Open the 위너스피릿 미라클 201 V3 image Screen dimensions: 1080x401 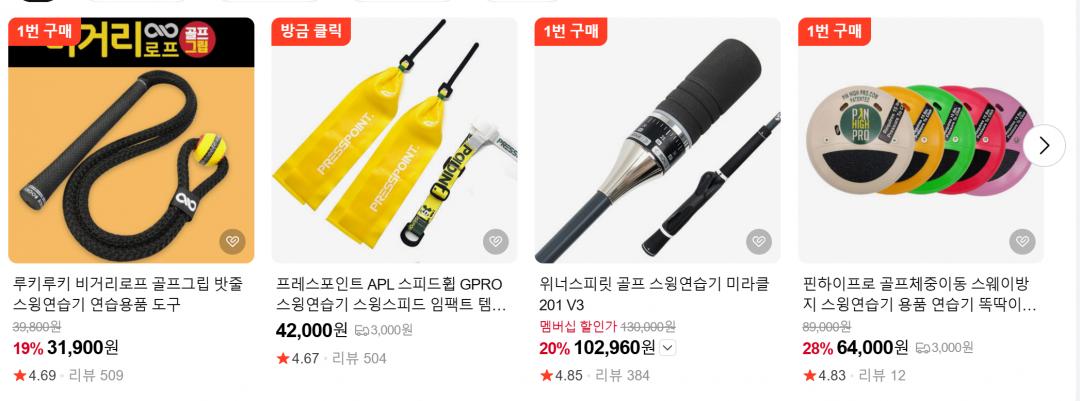point(658,140)
